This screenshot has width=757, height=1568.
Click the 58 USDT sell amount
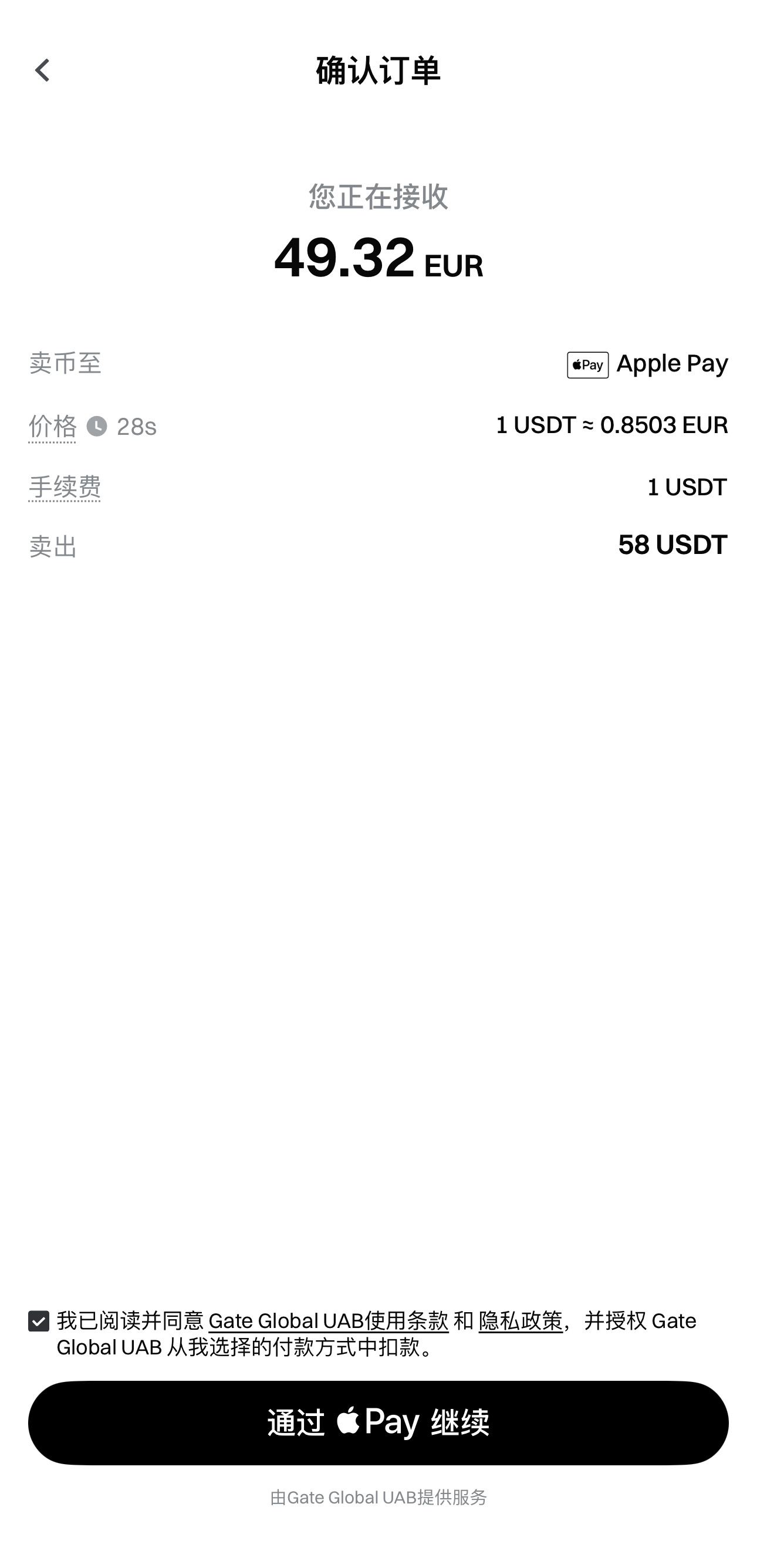[x=672, y=546]
